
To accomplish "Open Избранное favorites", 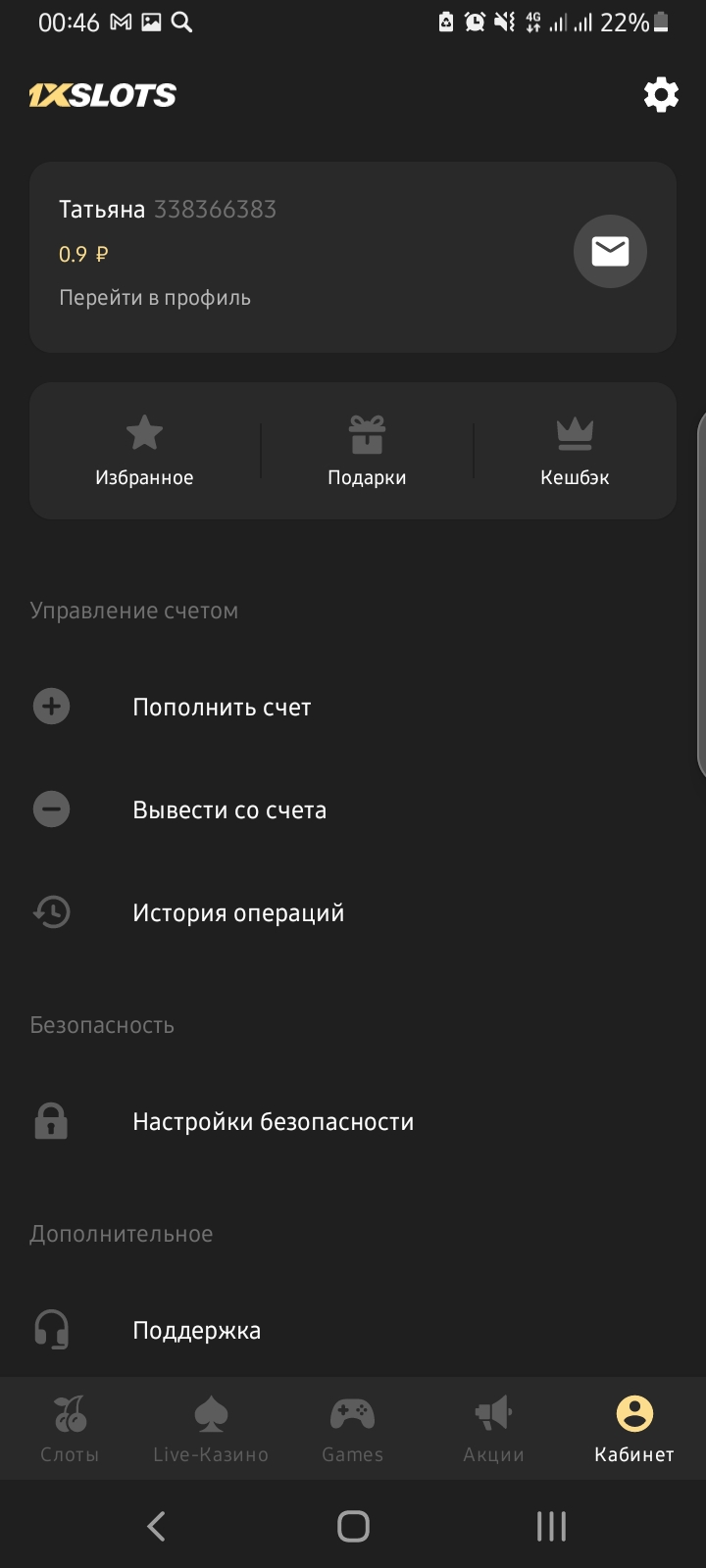I will [x=144, y=452].
